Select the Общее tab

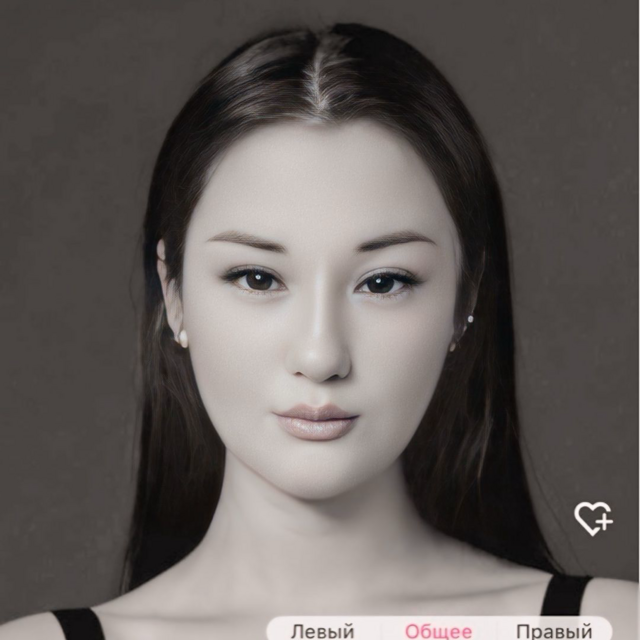pyautogui.click(x=438, y=631)
